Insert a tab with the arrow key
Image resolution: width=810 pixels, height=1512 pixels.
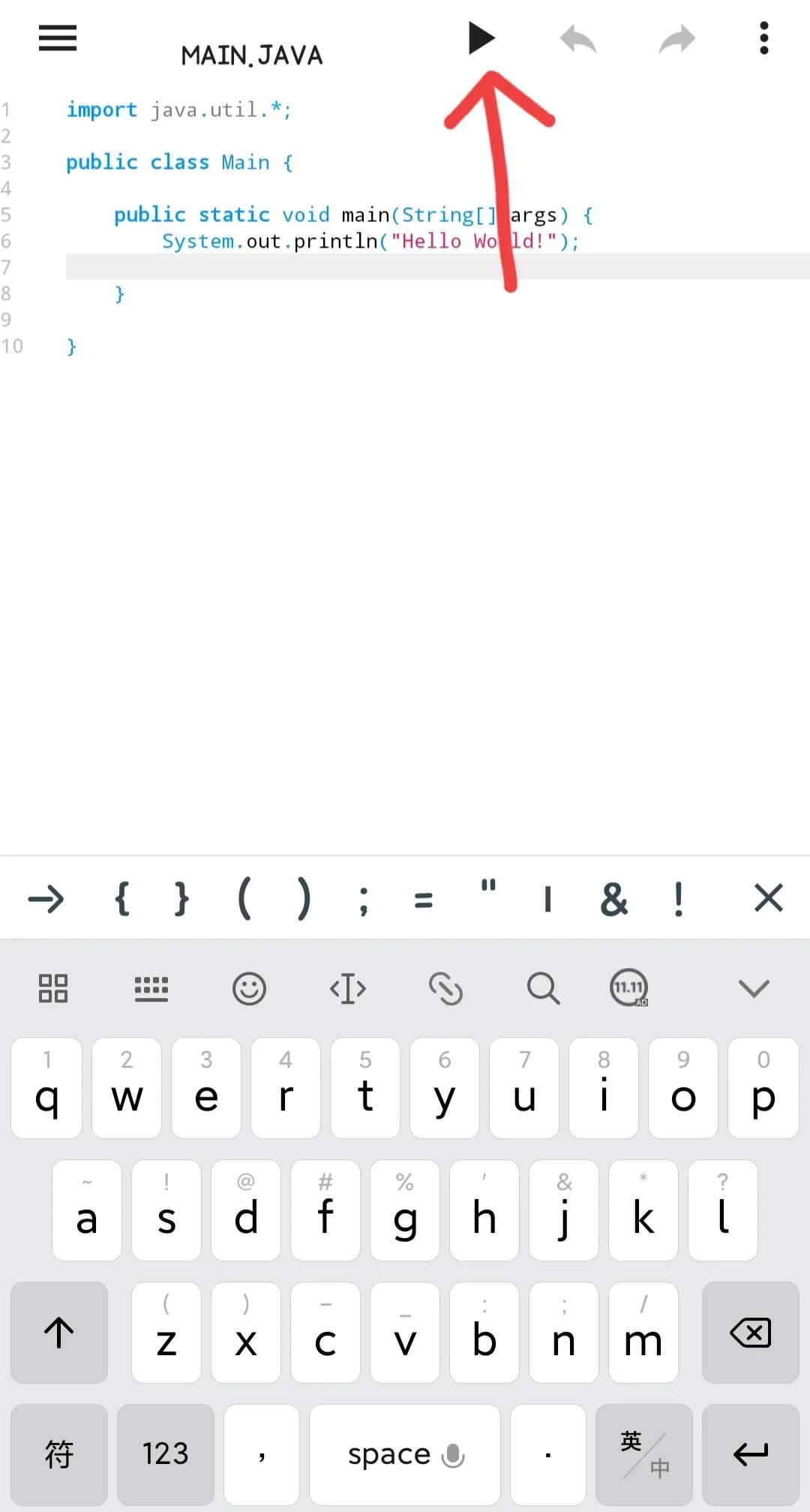point(46,898)
